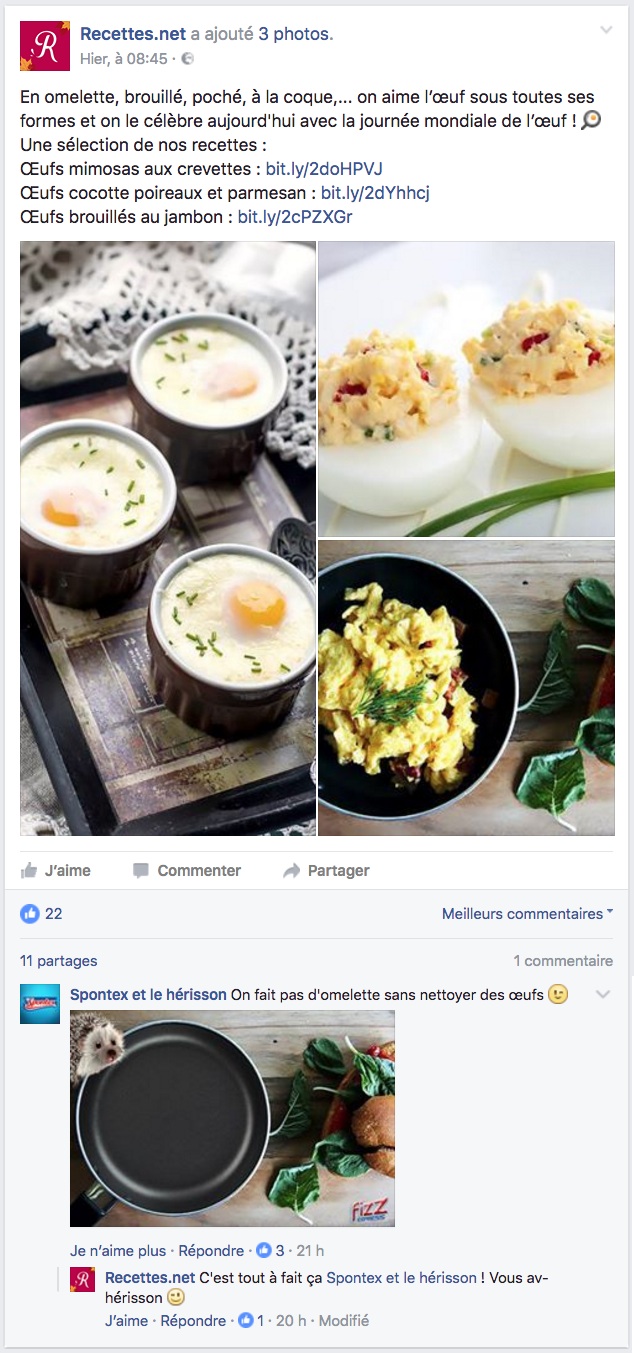The height and width of the screenshot is (1353, 634).
Task: View the œufs mimosas photo
Action: click(466, 389)
